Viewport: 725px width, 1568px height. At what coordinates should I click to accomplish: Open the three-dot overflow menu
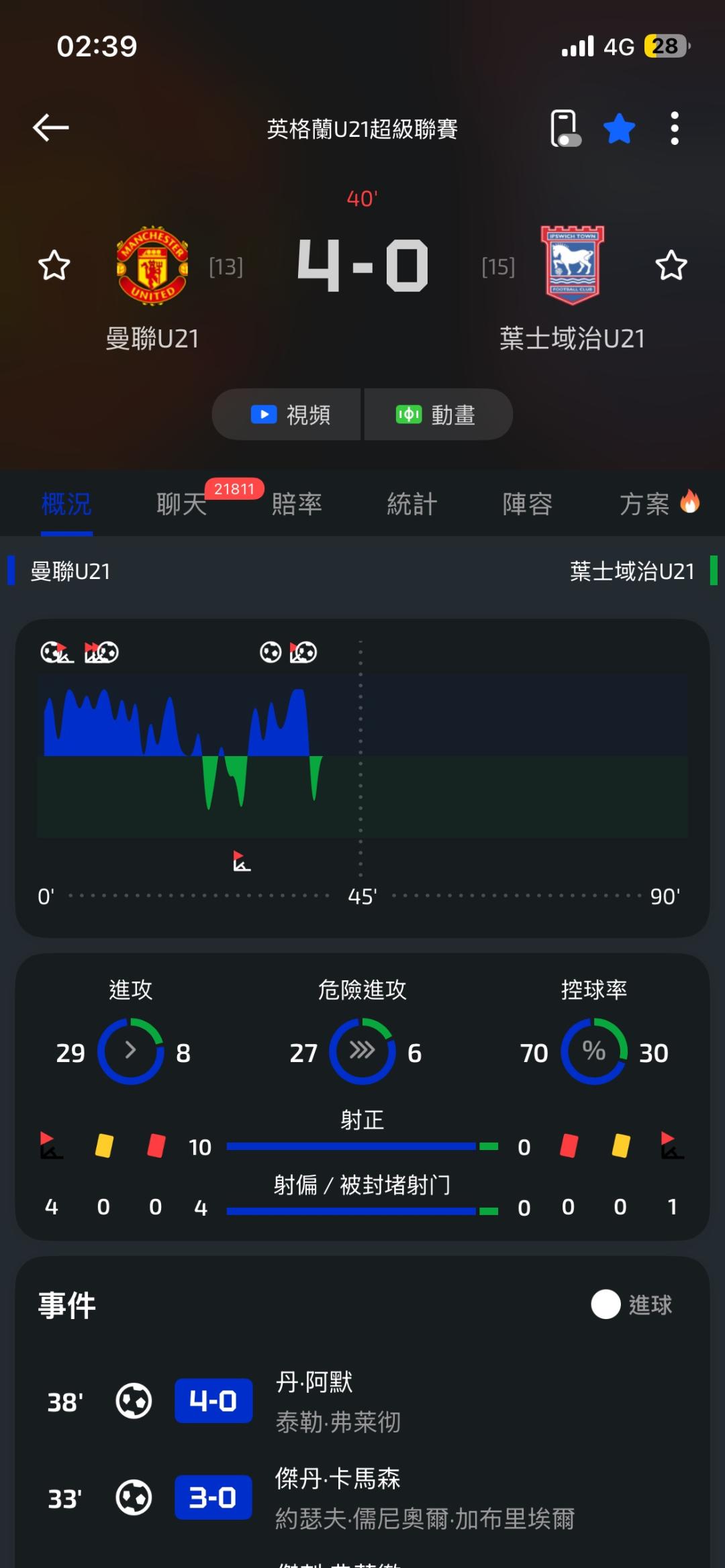coord(675,128)
